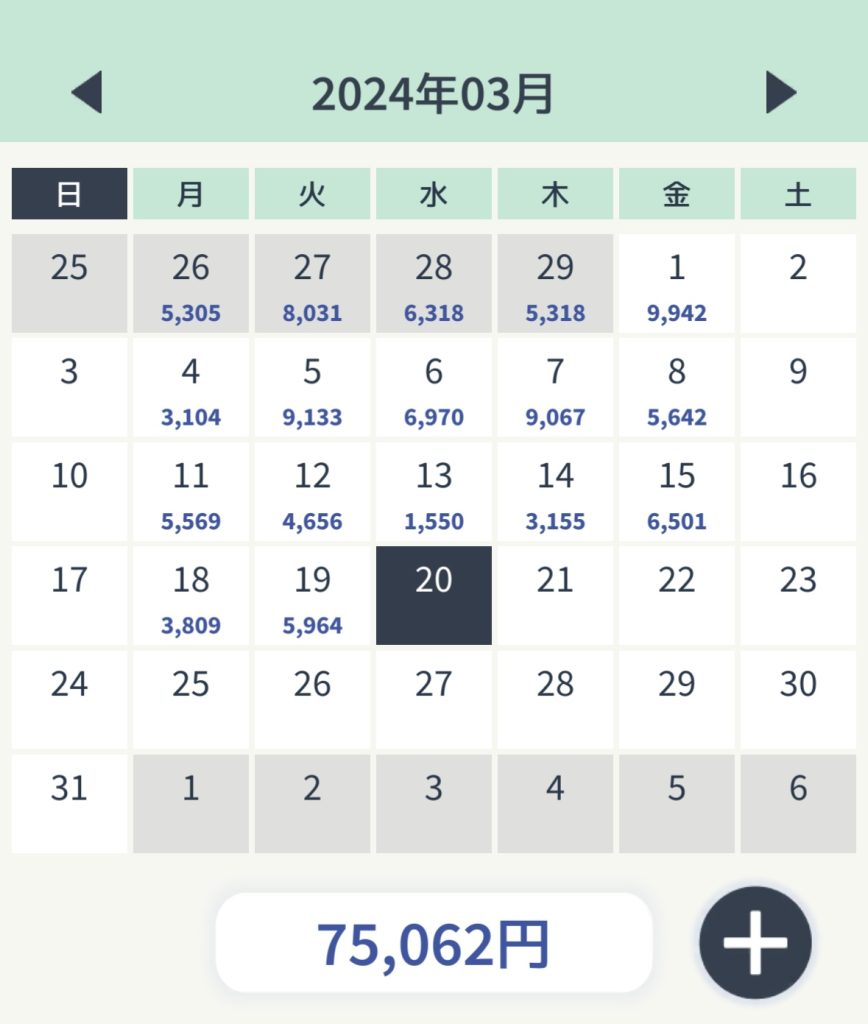Select March 13 showing 1,550
This screenshot has height=1024, width=868.
pos(433,491)
